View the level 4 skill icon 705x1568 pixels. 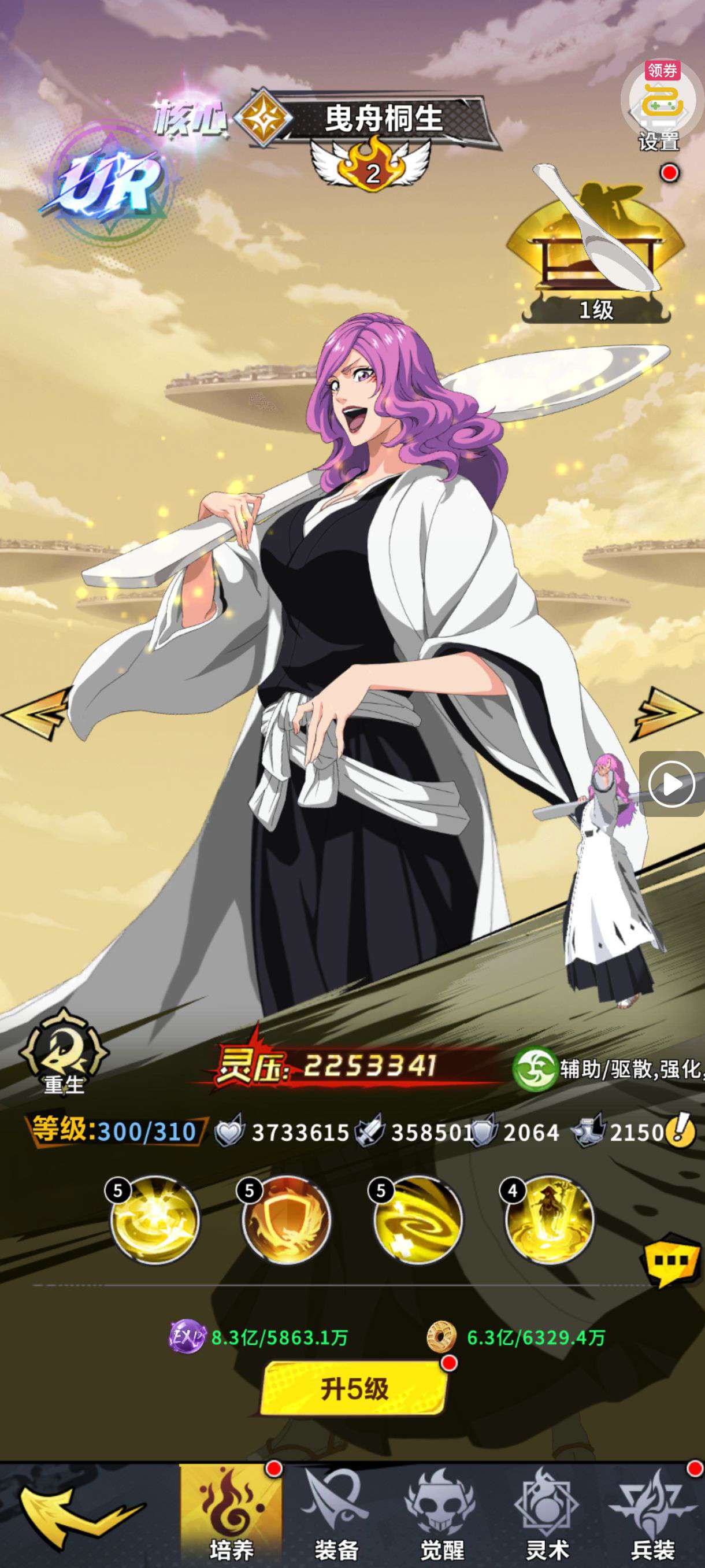(548, 1219)
